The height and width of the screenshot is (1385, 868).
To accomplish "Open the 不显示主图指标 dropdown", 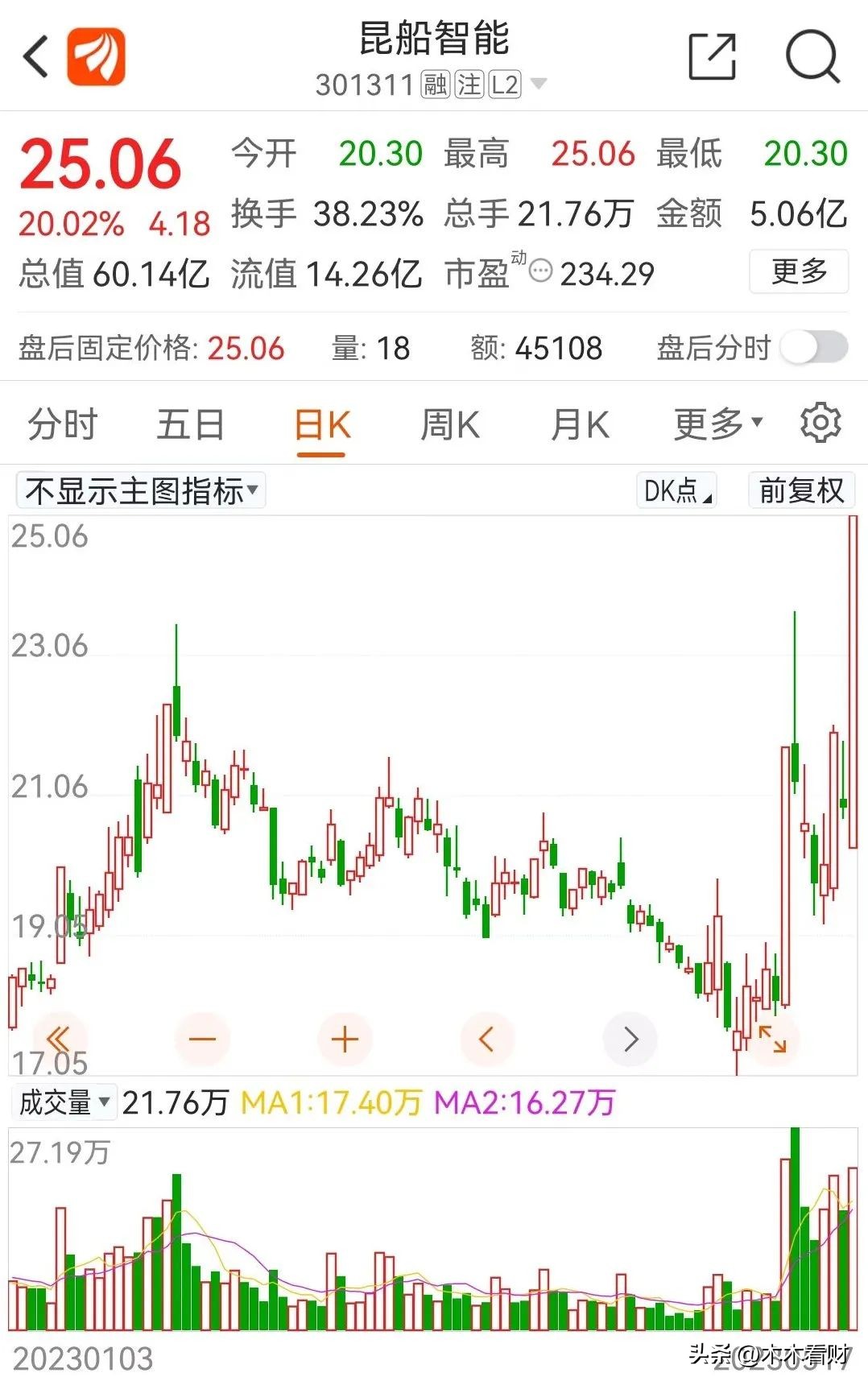I will 139,490.
